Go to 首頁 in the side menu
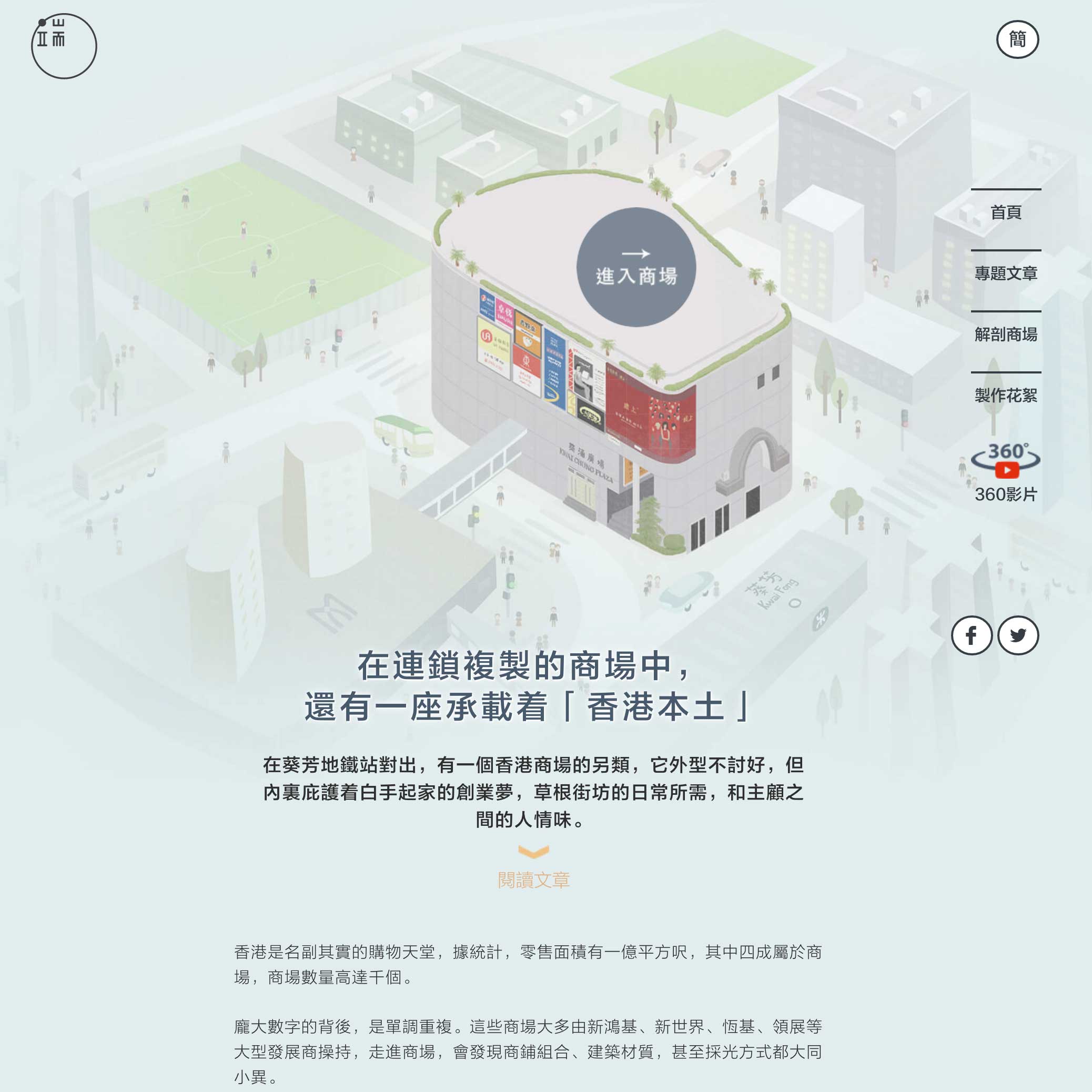1092x1092 pixels. click(1006, 213)
